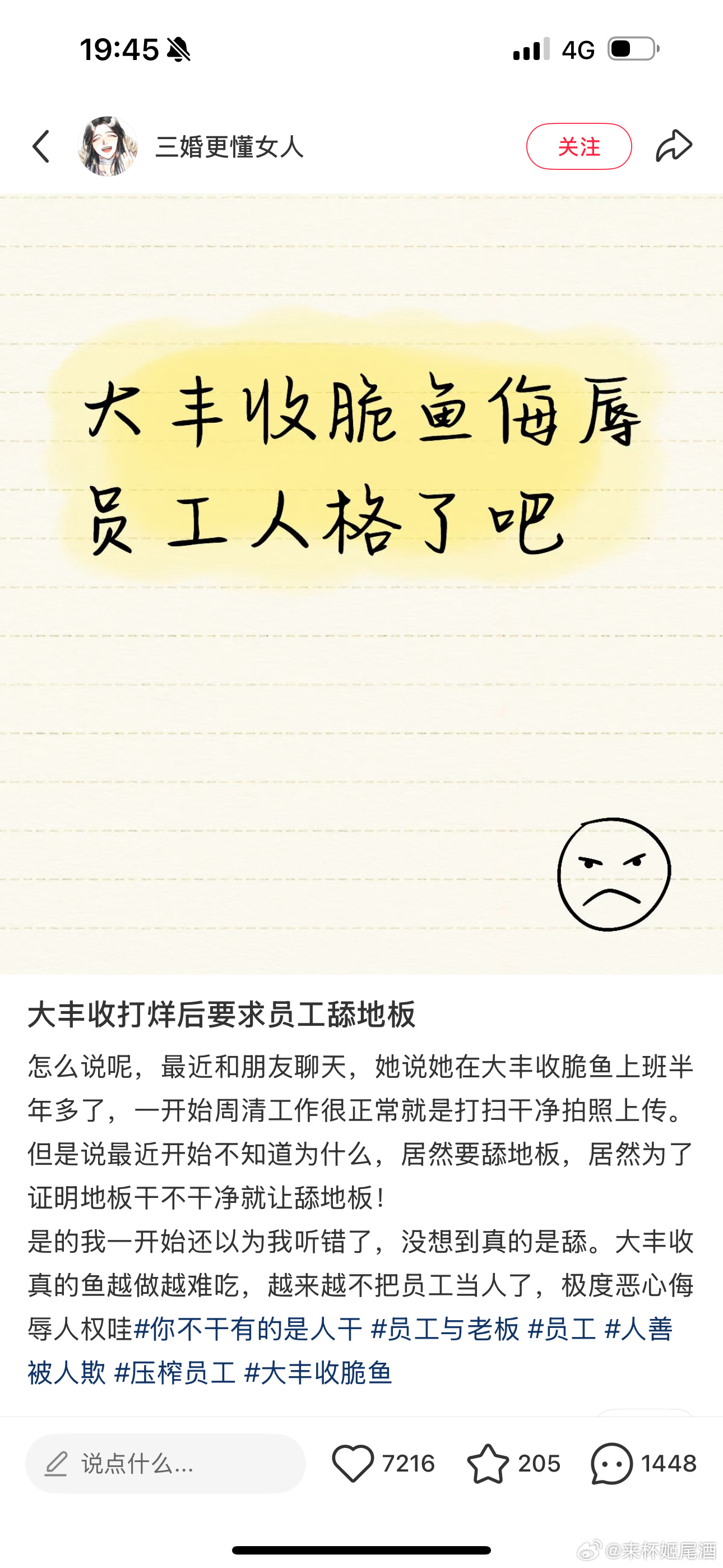723x1568 pixels.
Task: Save the post with the star icon
Action: pos(488,1463)
